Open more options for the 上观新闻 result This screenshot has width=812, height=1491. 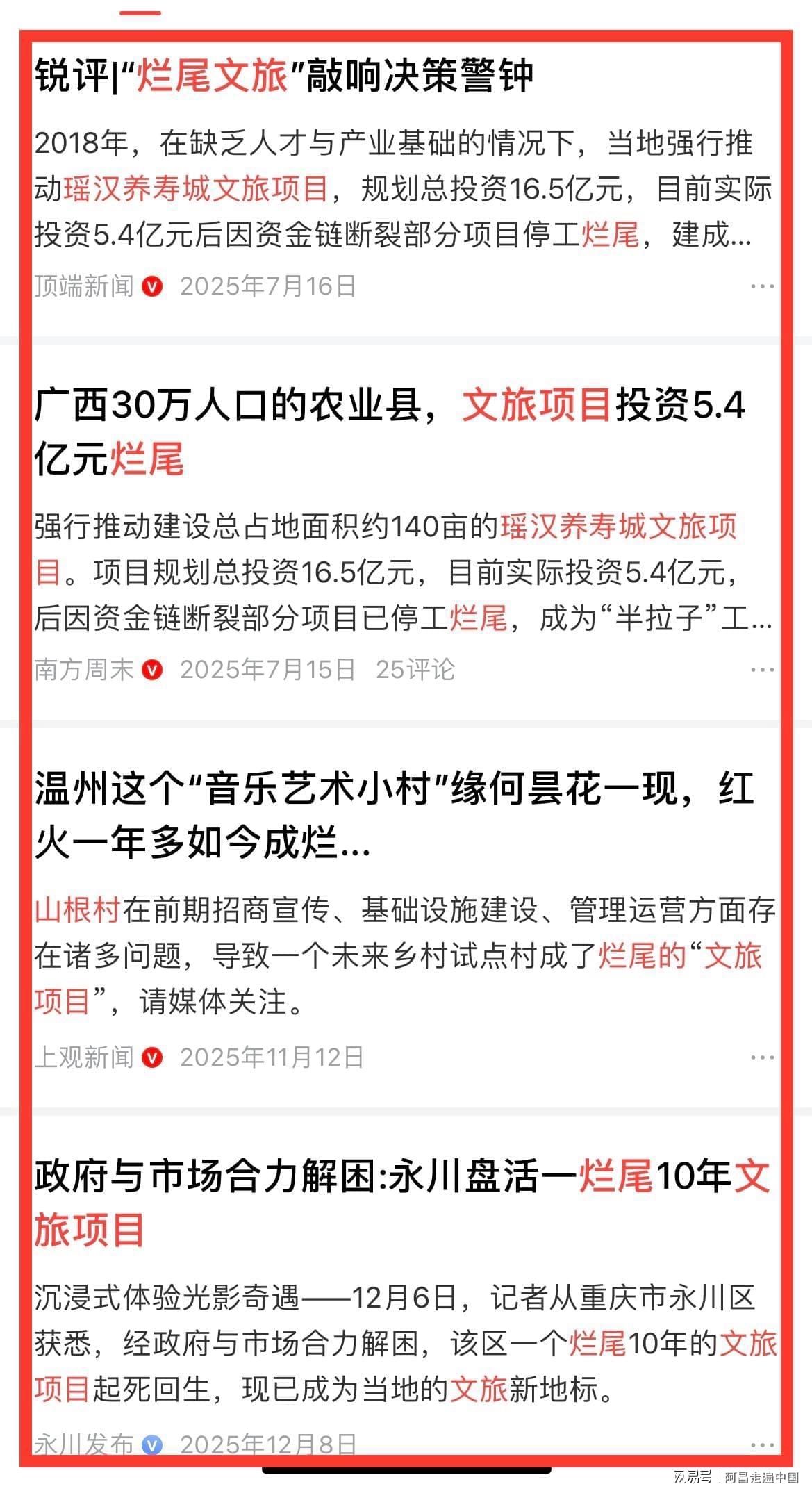[x=762, y=1057]
